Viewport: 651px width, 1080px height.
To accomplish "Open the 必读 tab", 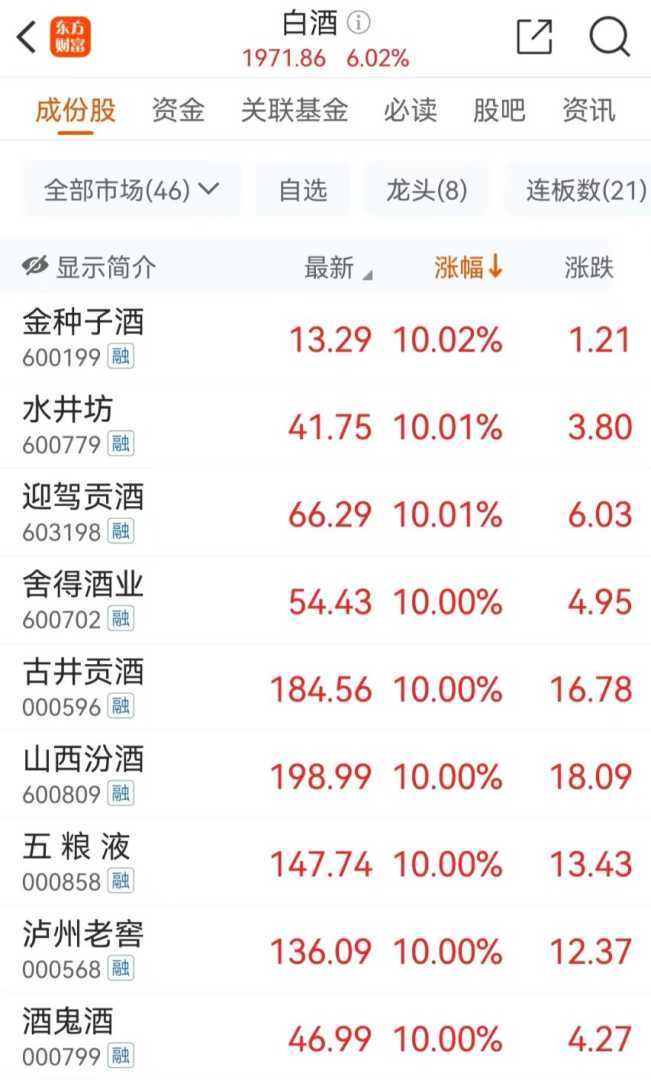I will point(410,110).
